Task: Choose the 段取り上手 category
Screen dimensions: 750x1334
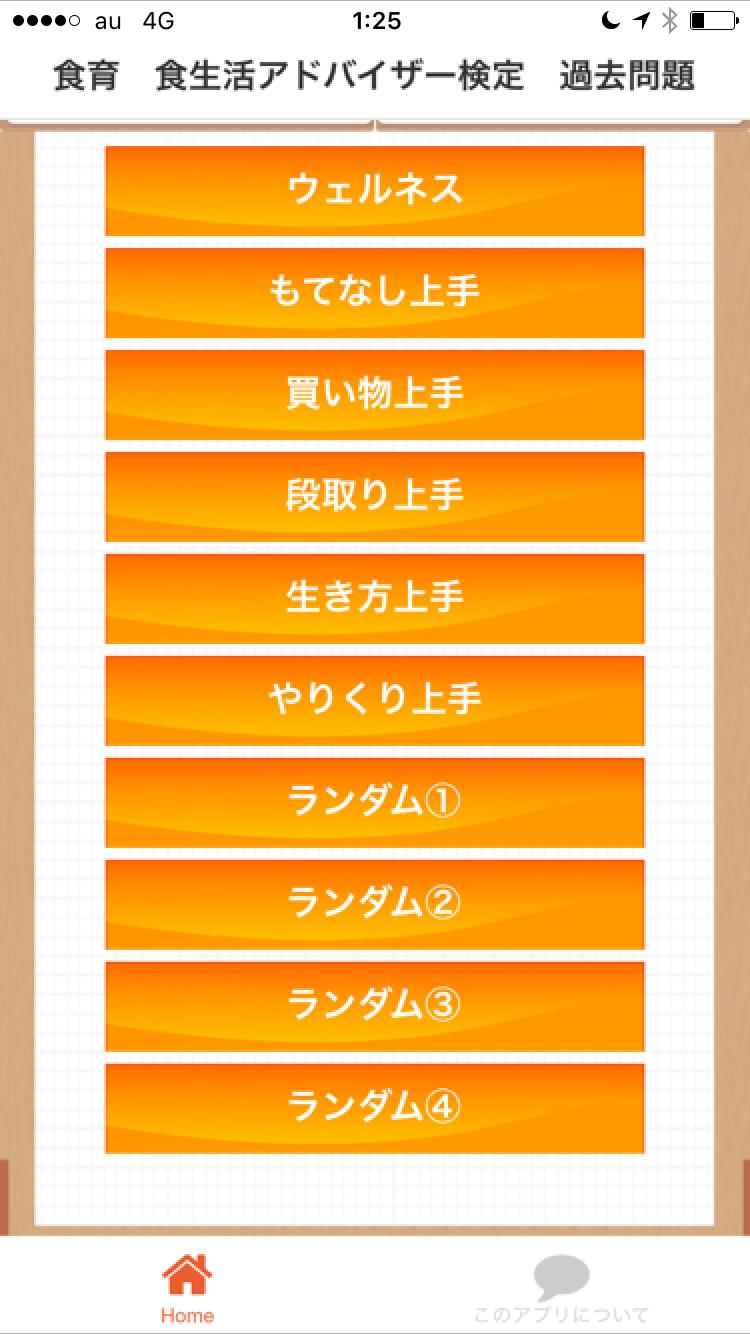Action: (375, 497)
